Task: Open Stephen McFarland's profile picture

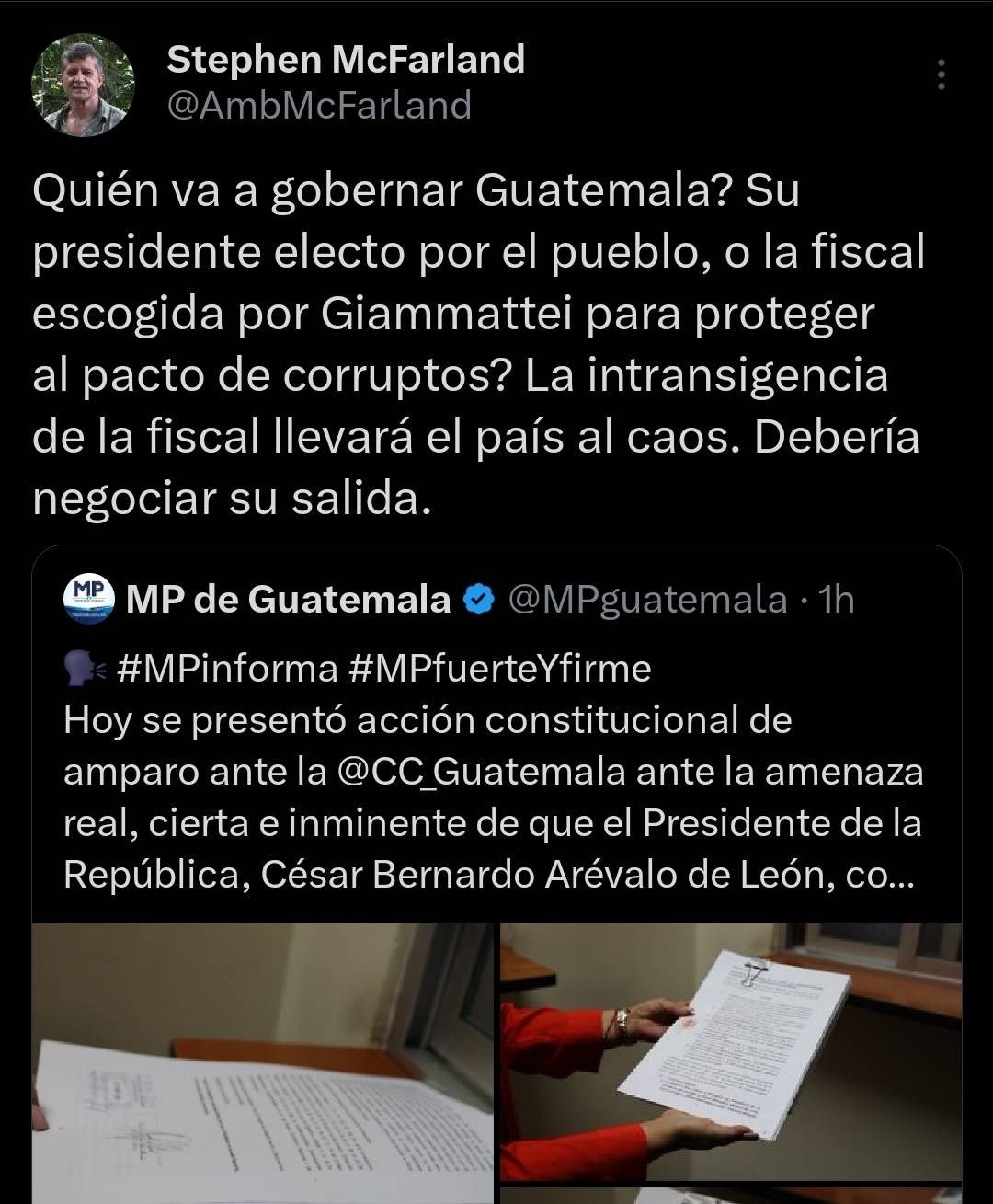Action: tap(83, 86)
